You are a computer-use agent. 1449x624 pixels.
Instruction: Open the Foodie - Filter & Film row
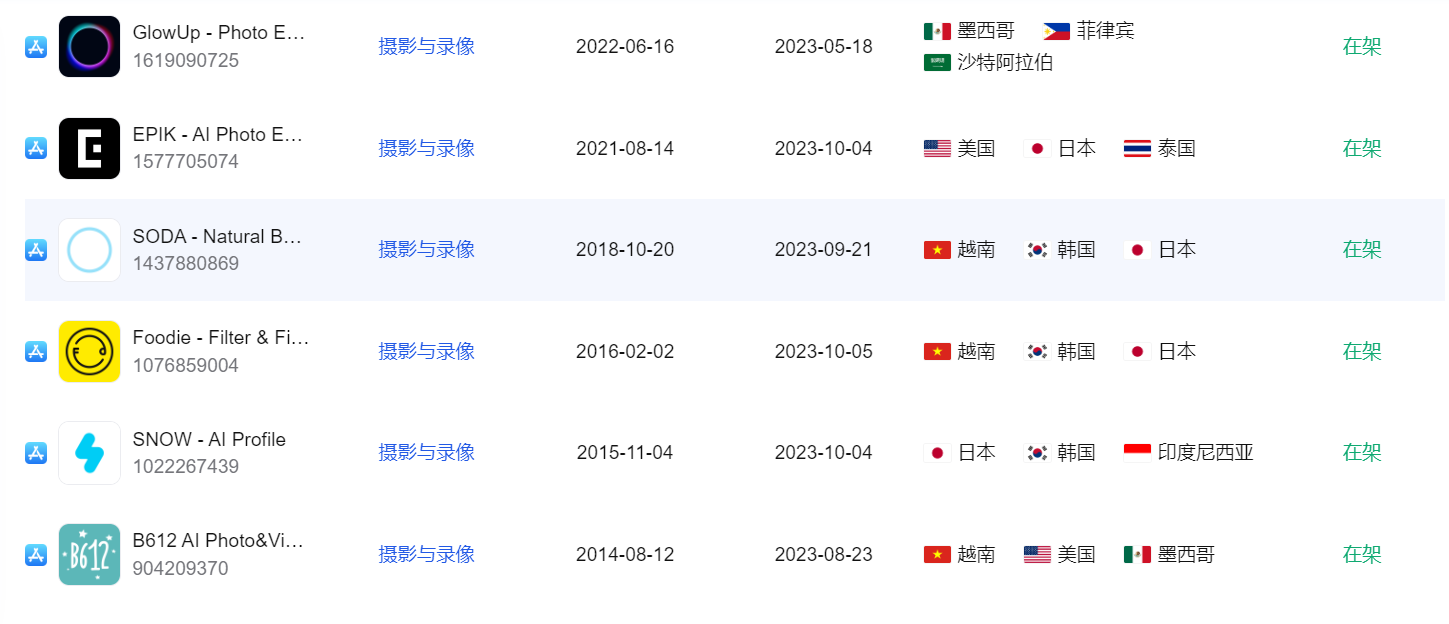(221, 338)
